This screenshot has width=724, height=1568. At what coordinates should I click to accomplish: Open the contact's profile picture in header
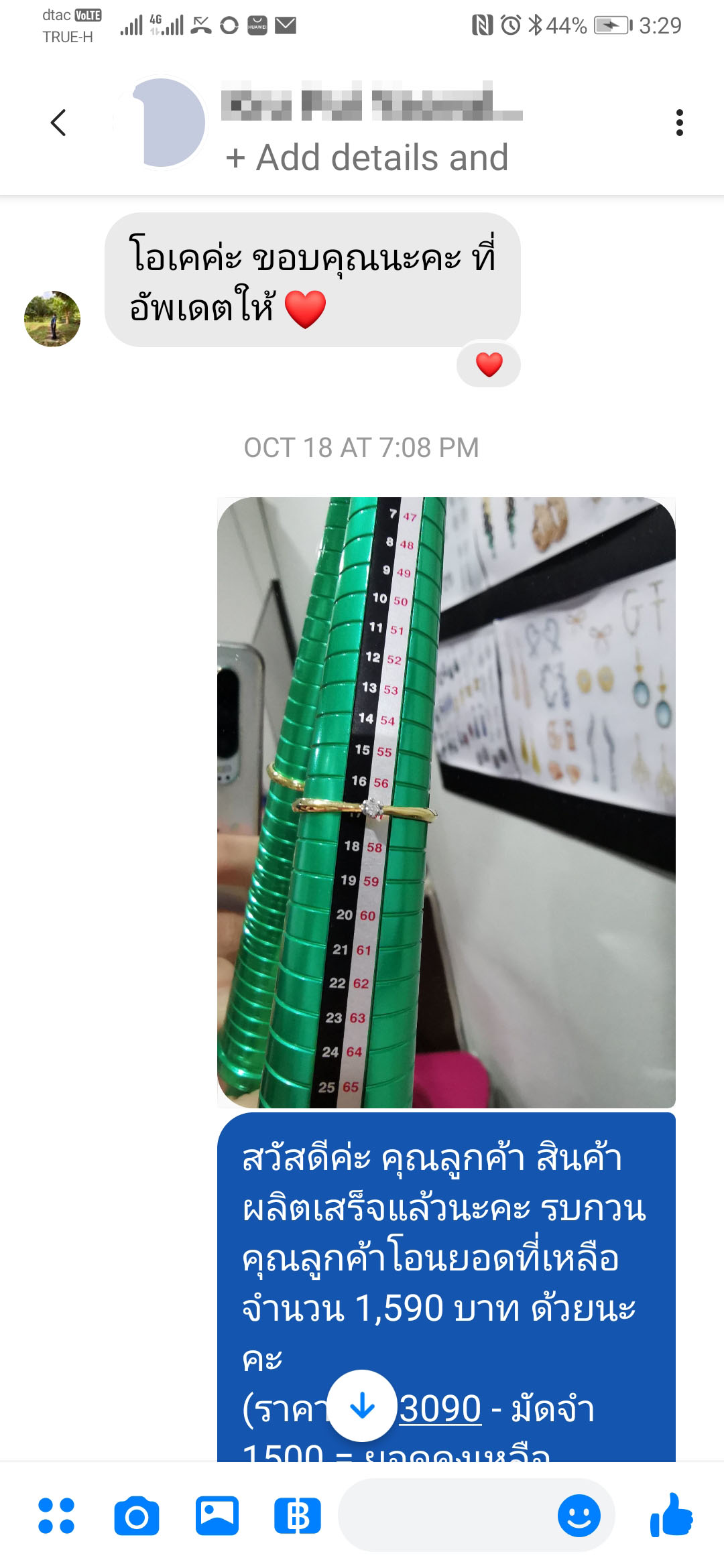[160, 123]
